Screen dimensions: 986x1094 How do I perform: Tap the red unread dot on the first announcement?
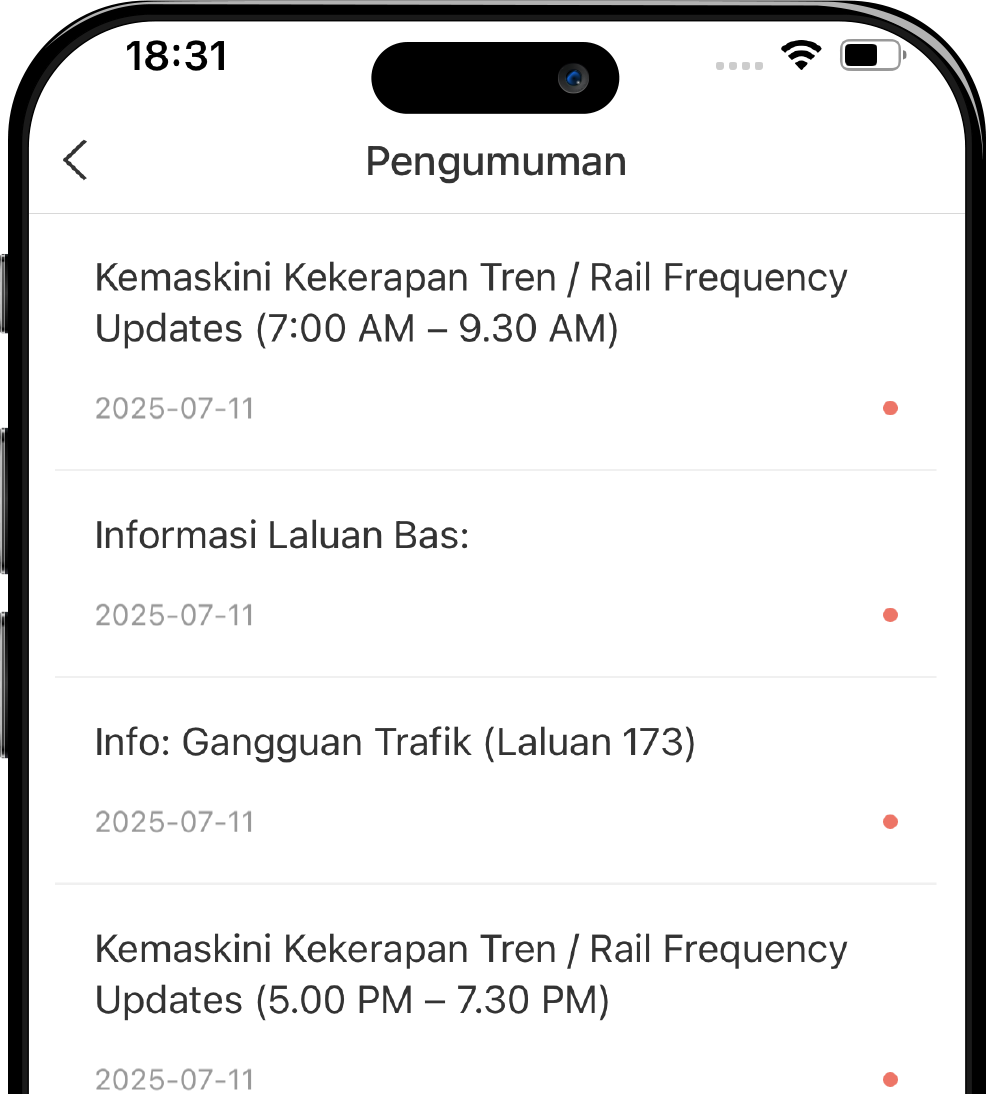pyautogui.click(x=890, y=408)
